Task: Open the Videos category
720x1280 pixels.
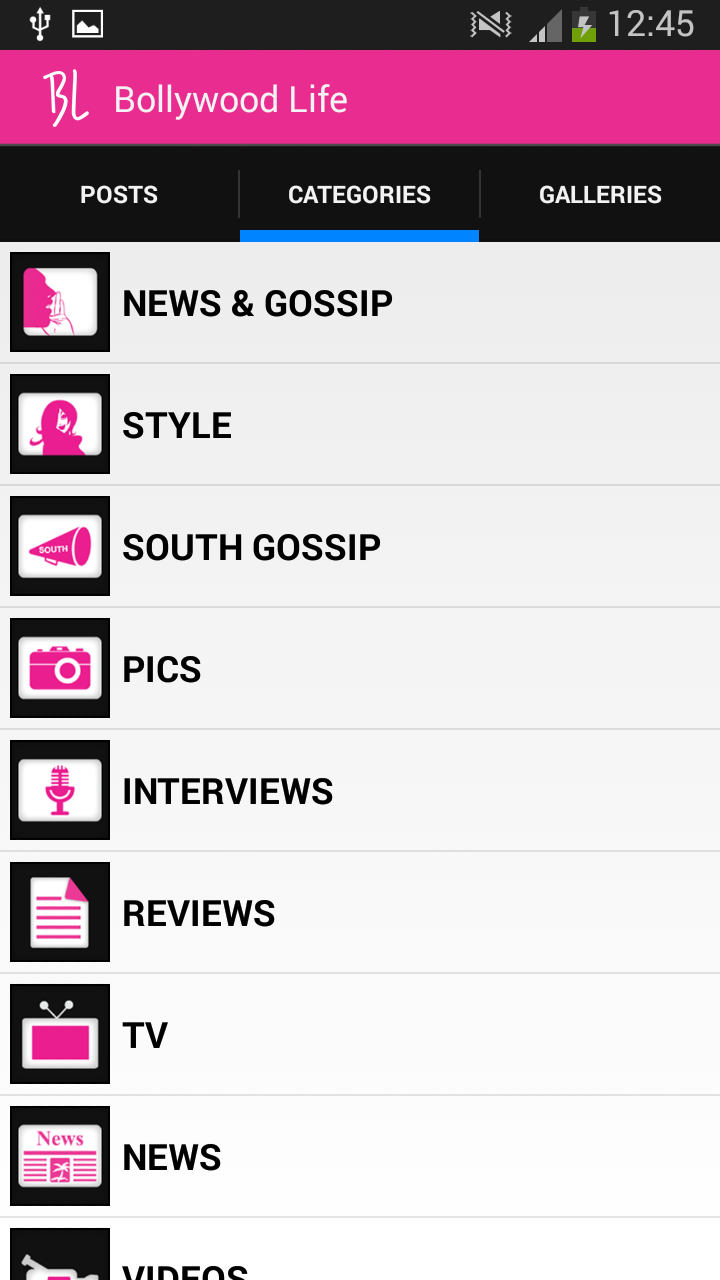Action: coord(360,1258)
